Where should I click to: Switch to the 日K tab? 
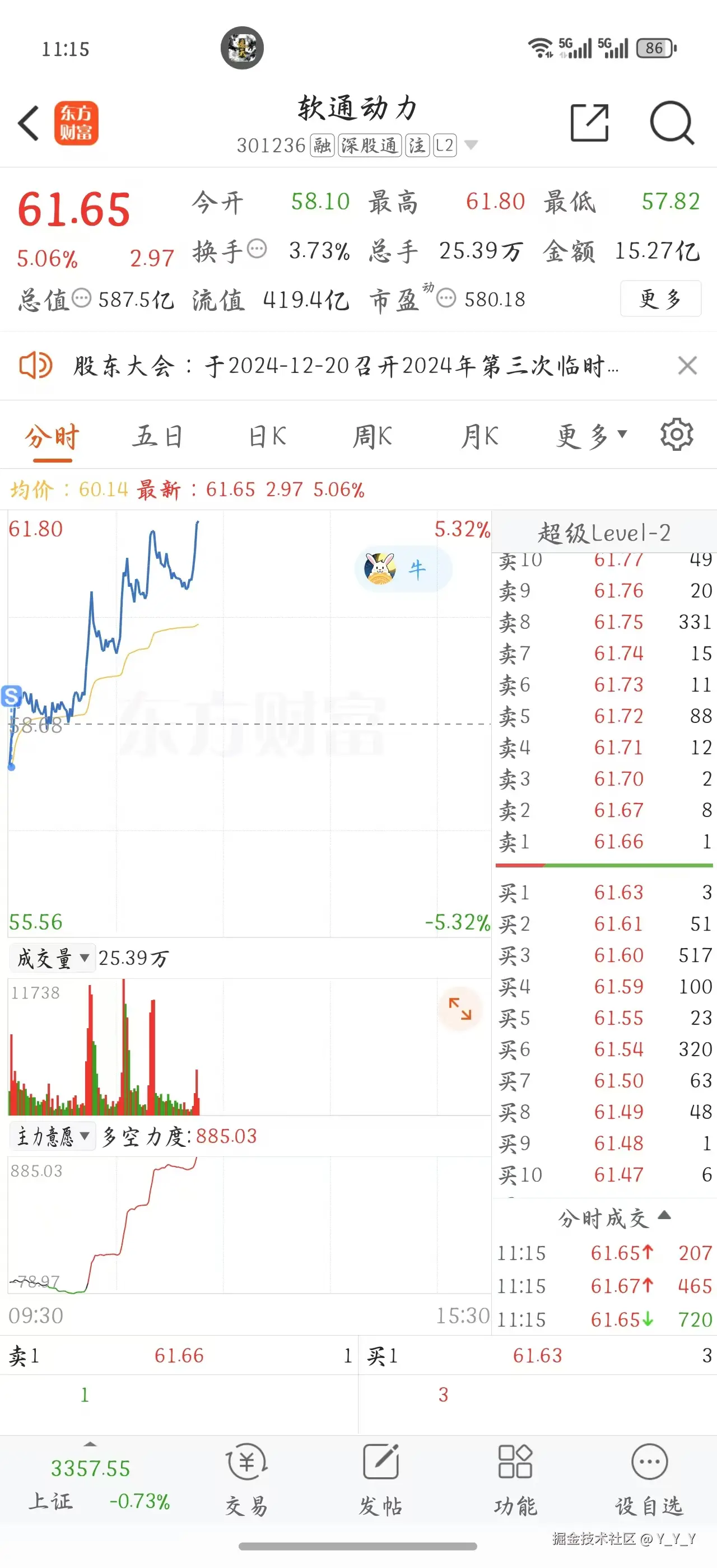266,435
